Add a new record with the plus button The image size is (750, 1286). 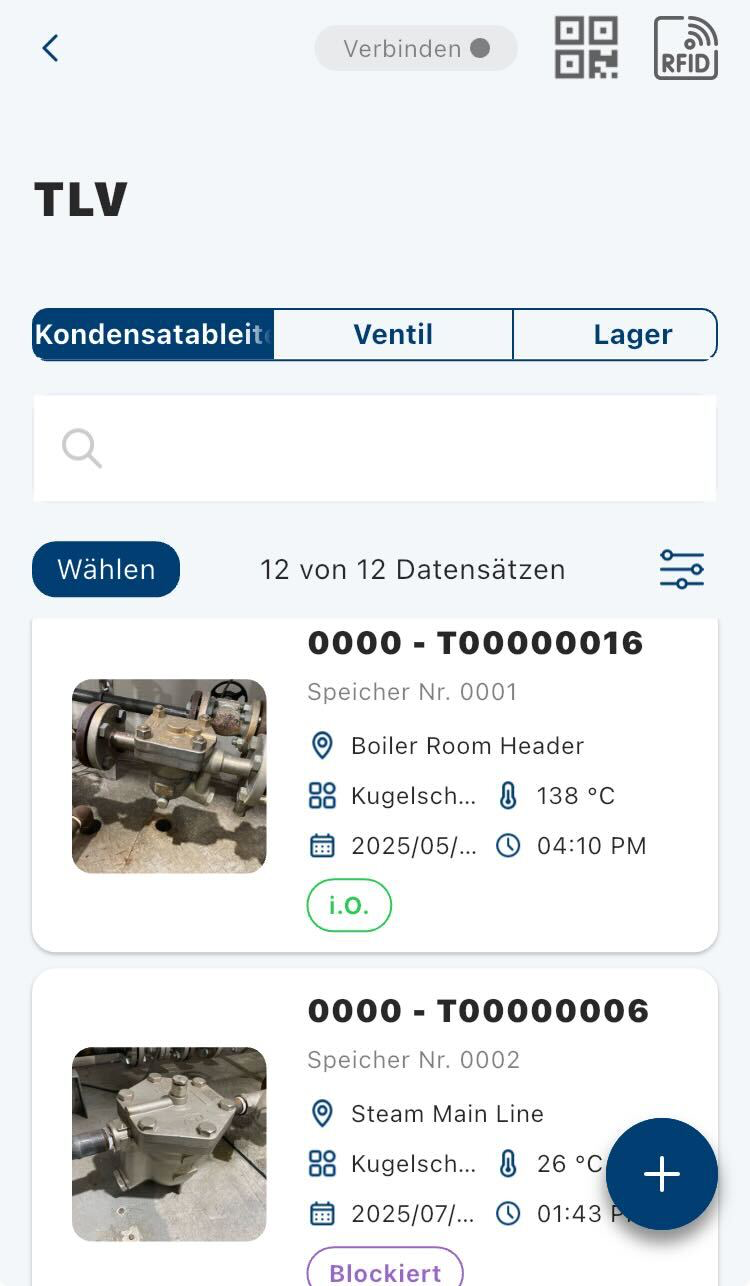pos(662,1175)
